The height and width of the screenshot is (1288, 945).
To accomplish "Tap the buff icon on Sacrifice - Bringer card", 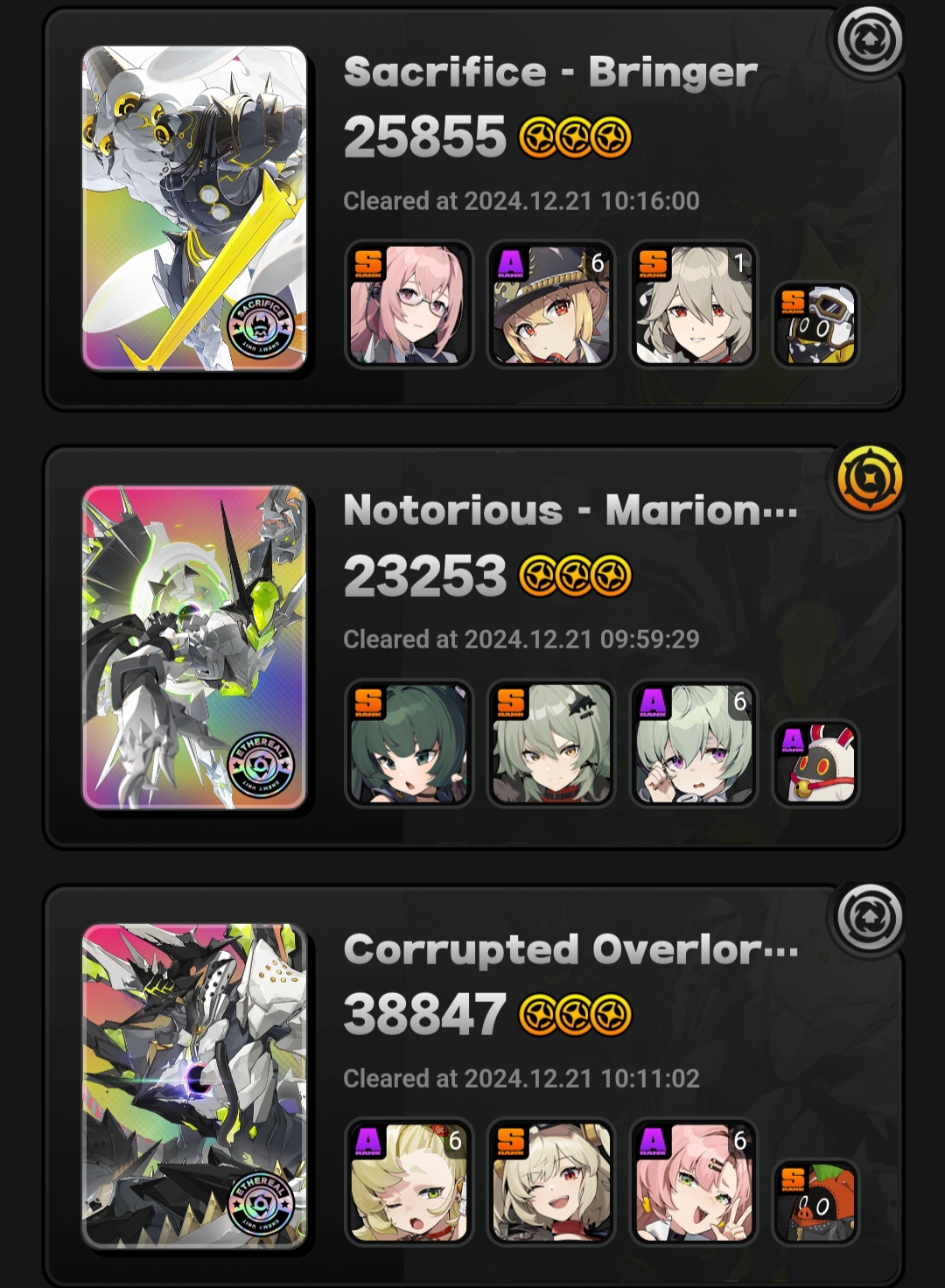I will (869, 40).
